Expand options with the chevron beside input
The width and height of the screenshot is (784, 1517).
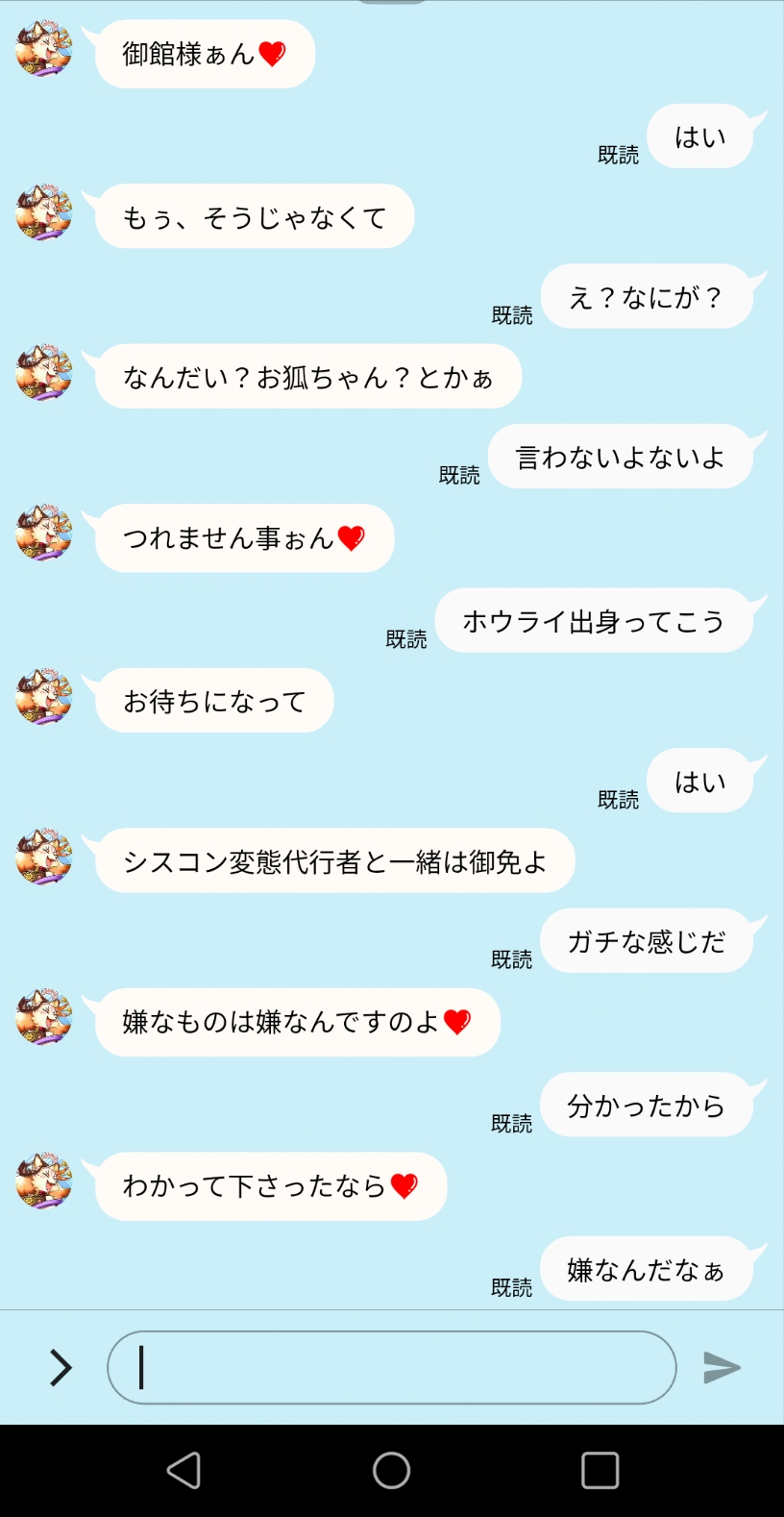coord(61,1367)
